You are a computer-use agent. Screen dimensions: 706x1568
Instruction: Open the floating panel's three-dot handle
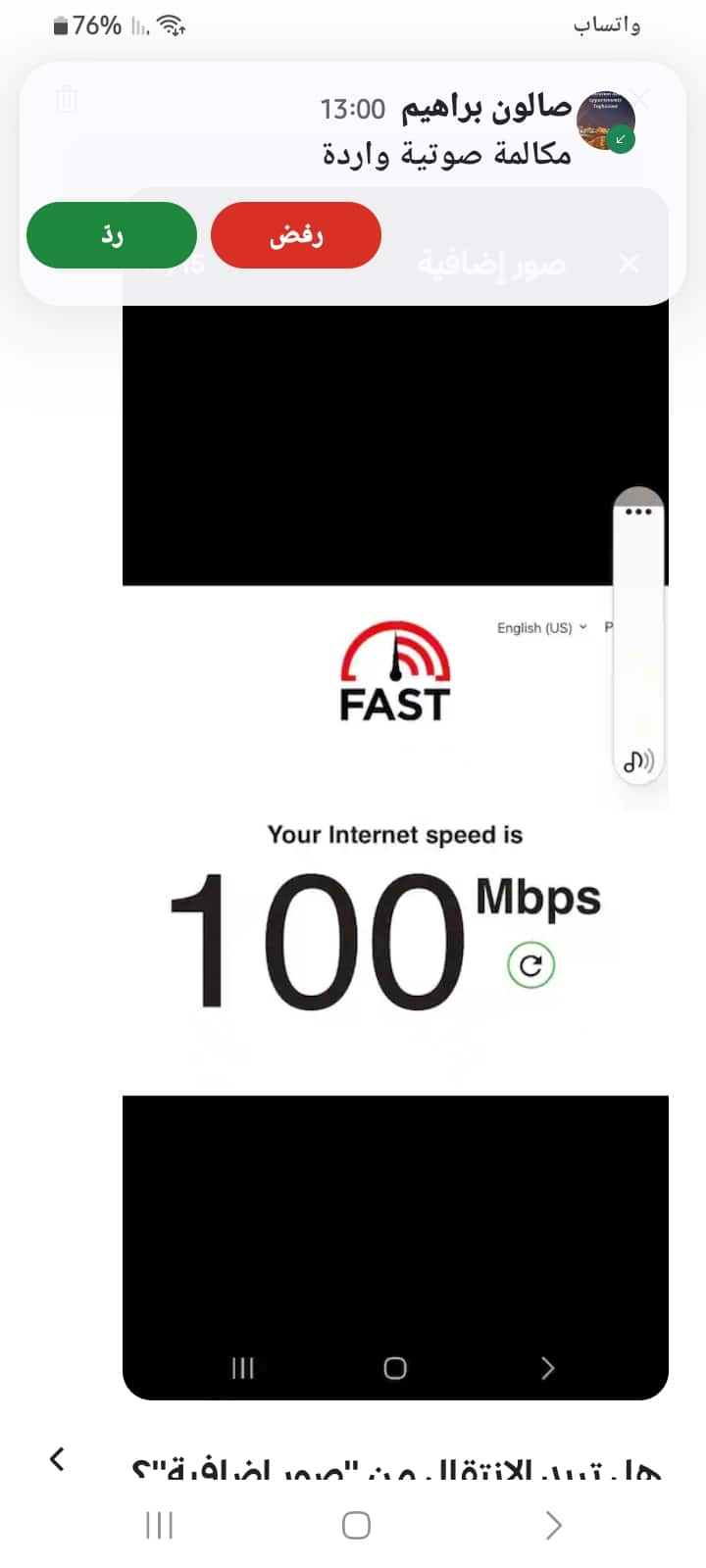[638, 512]
